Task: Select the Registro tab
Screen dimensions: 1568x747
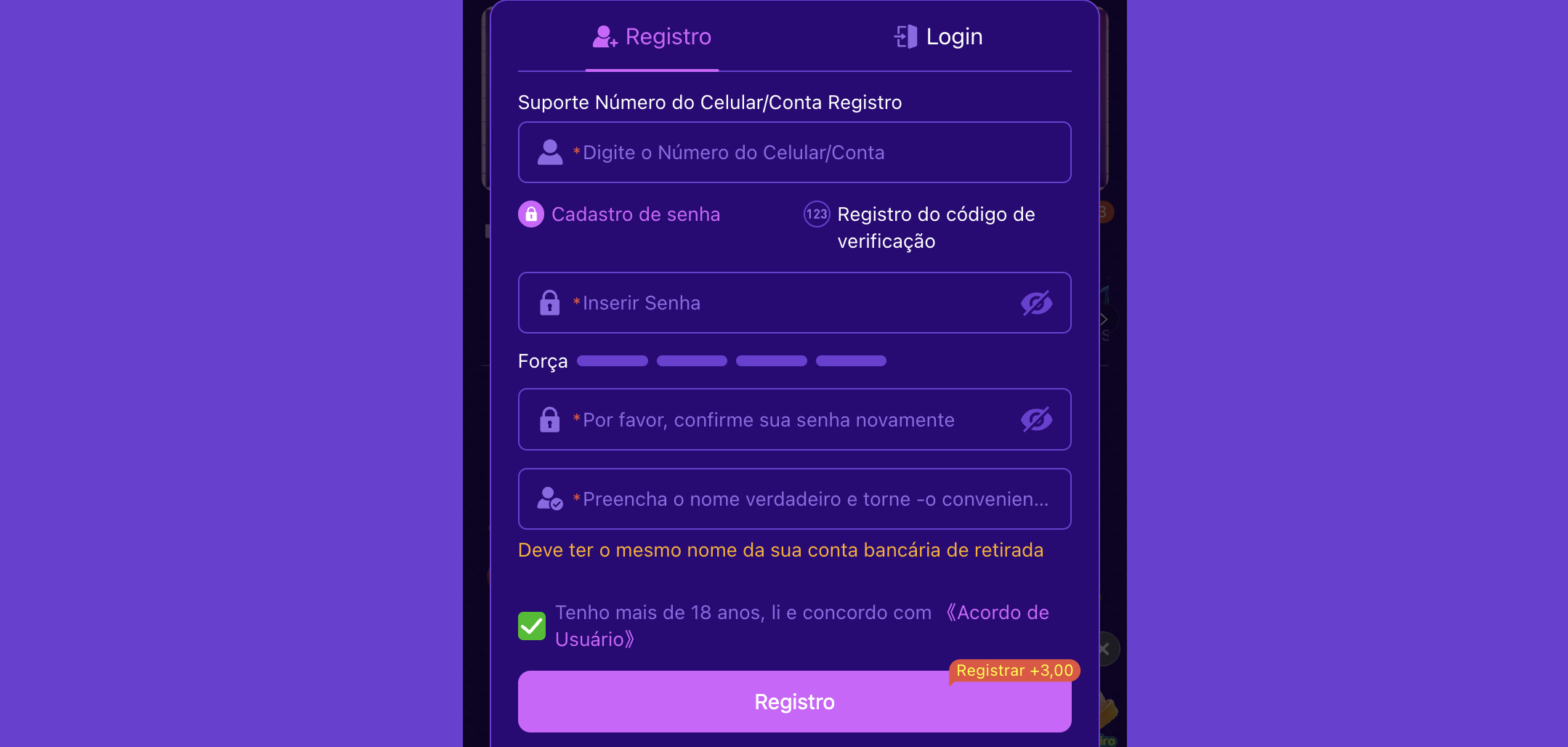Action: click(652, 36)
